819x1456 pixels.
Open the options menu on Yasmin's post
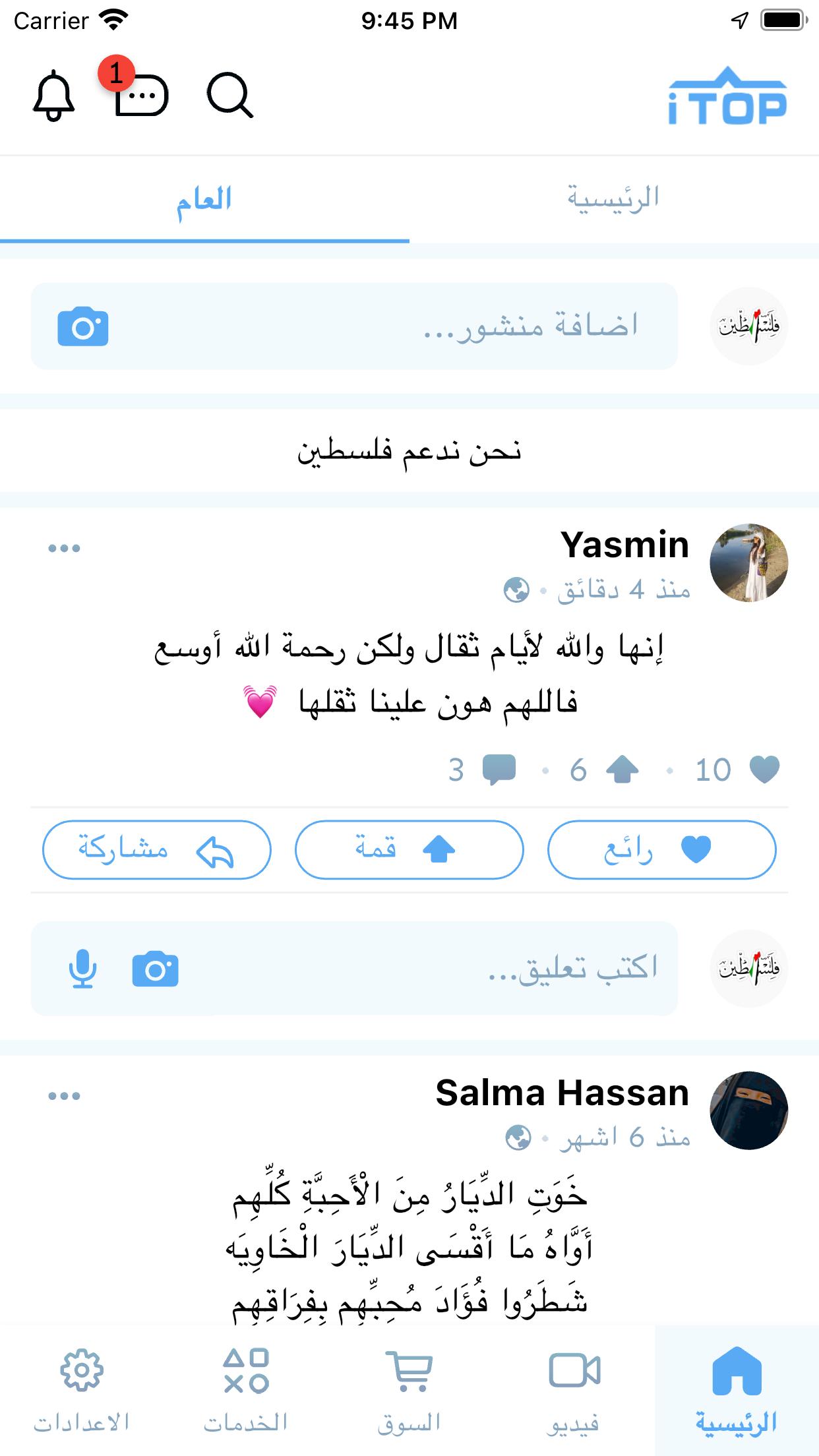click(64, 548)
